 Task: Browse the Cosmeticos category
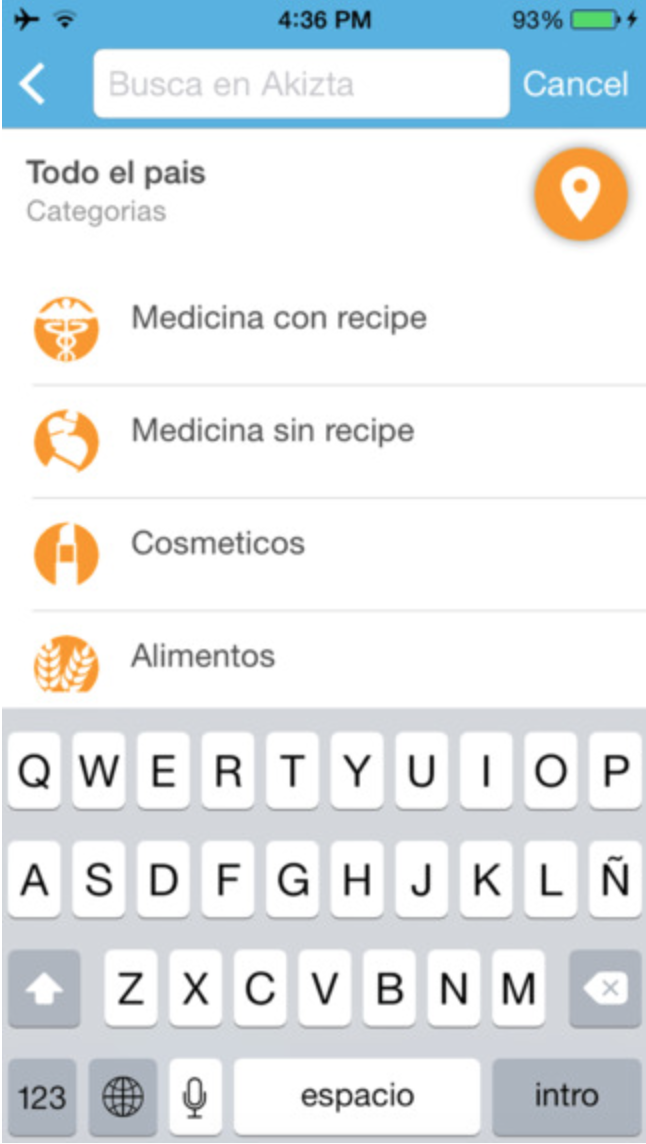[x=218, y=544]
